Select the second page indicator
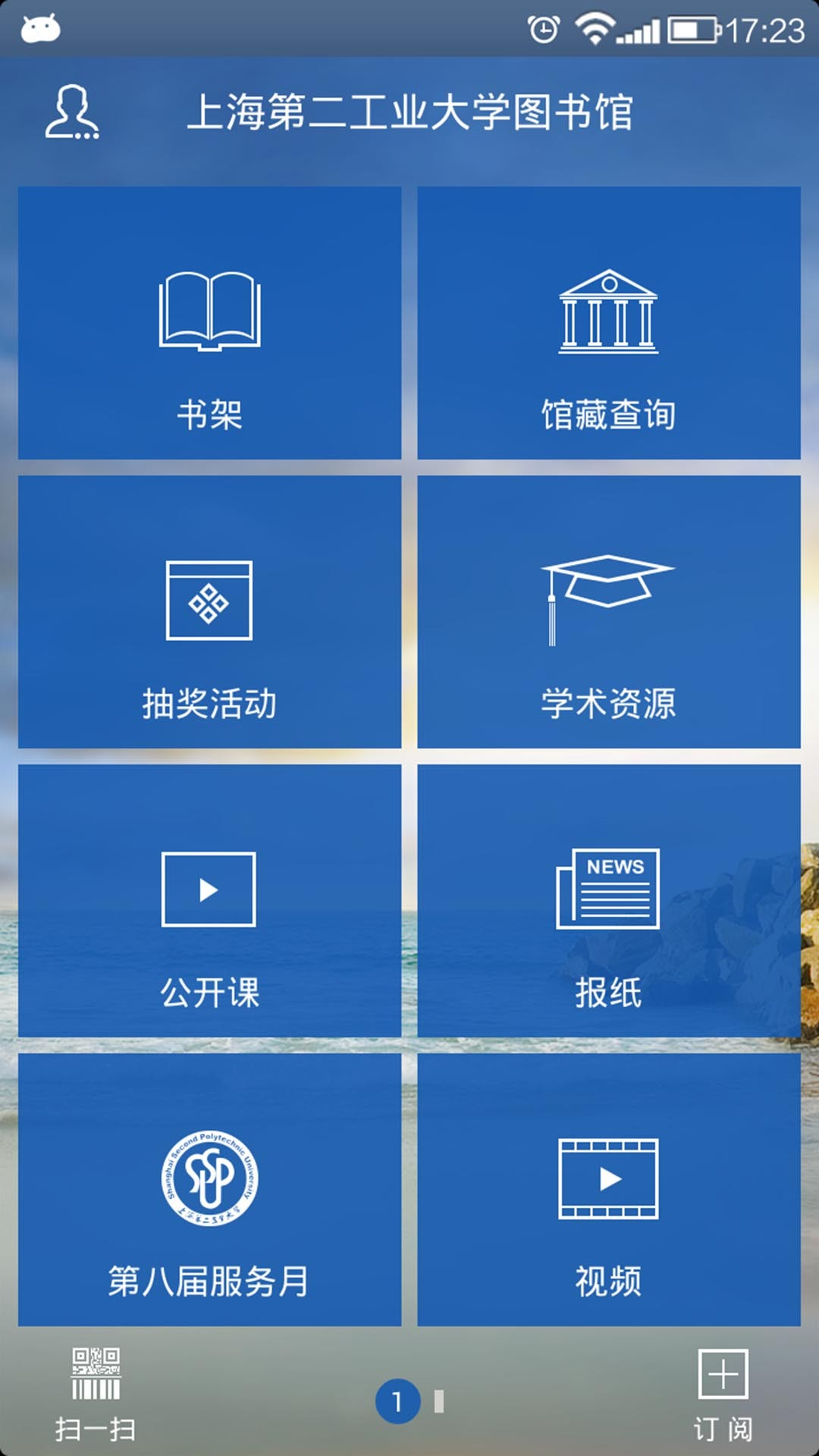 pos(439,1401)
